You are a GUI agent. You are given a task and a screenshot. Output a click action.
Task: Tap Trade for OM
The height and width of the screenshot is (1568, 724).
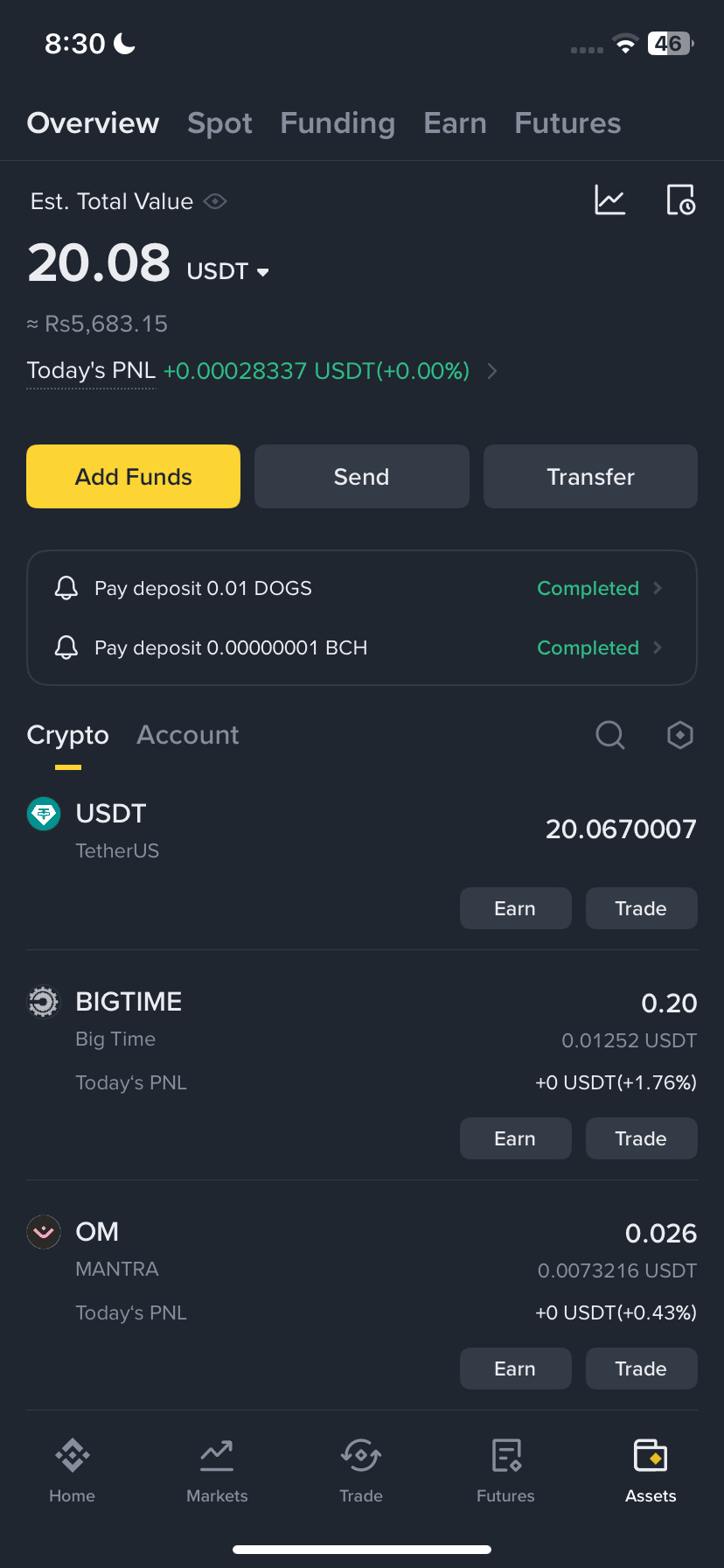click(x=641, y=1368)
